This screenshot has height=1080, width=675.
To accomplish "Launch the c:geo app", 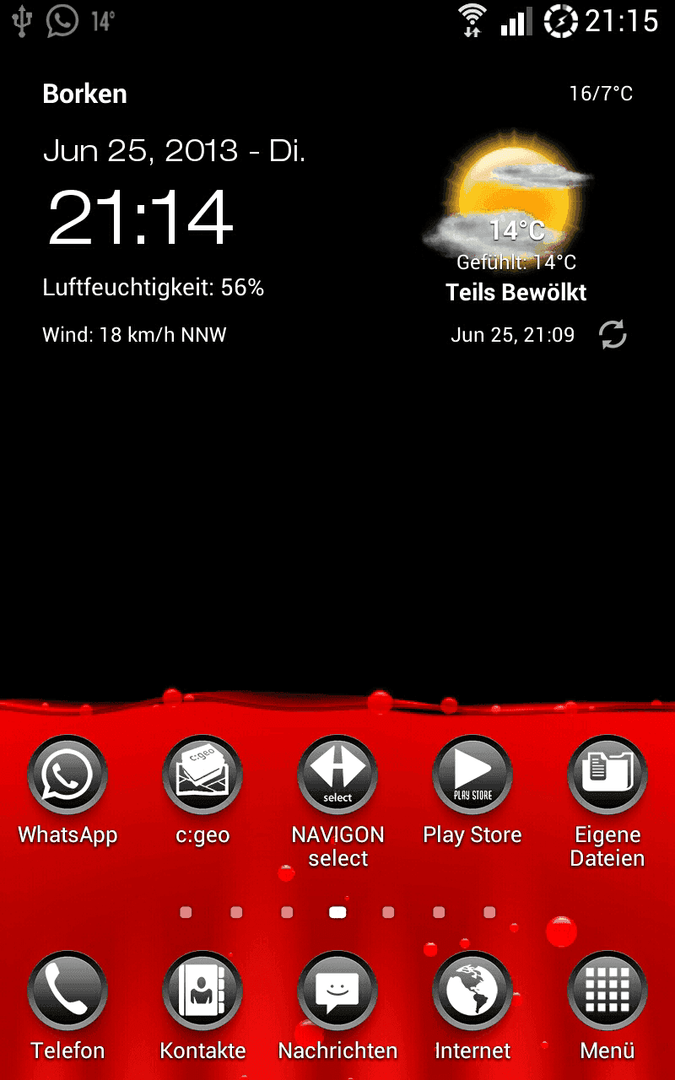I will 203,776.
